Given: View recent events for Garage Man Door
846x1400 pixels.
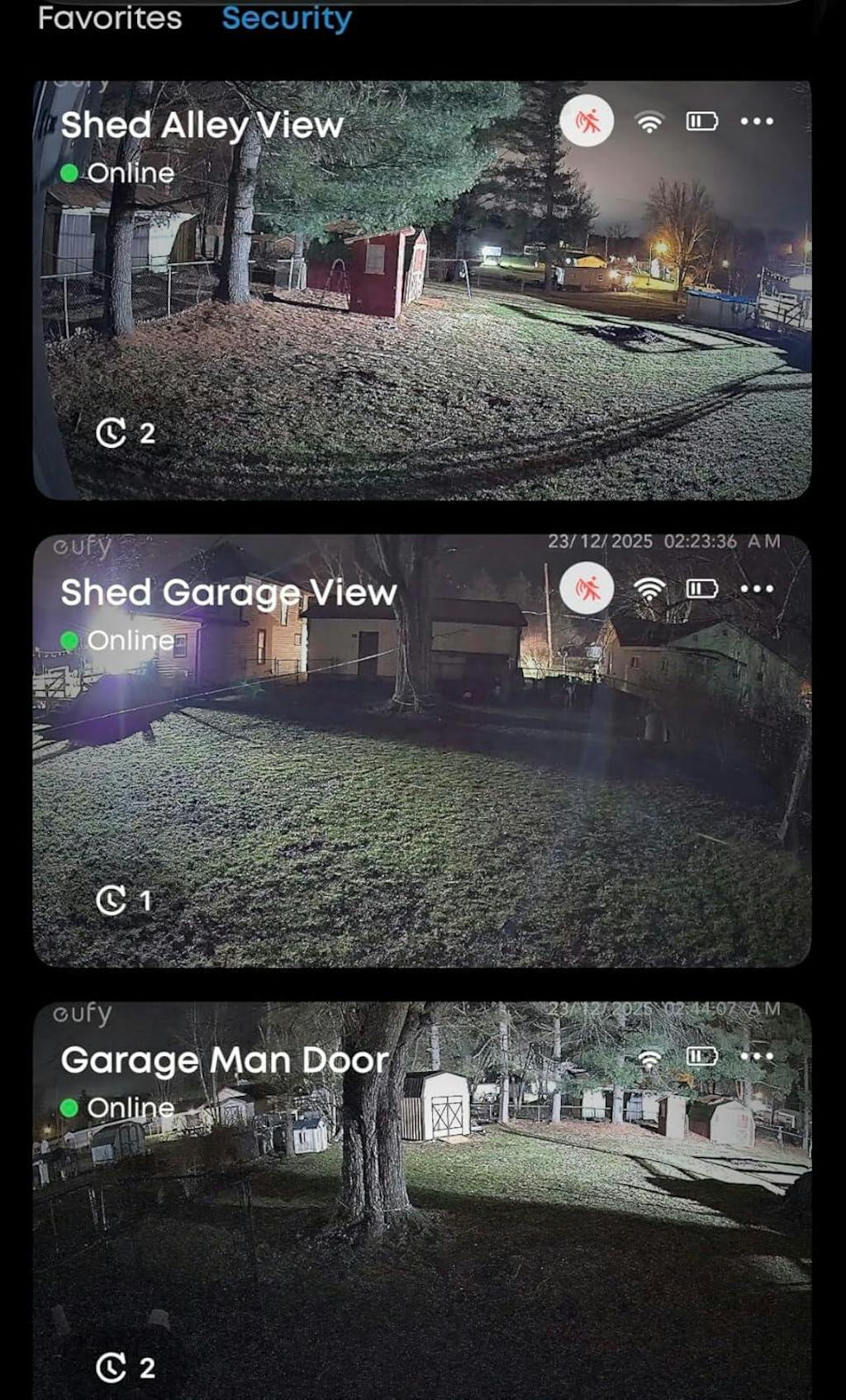Looking at the screenshot, I should point(125,1368).
